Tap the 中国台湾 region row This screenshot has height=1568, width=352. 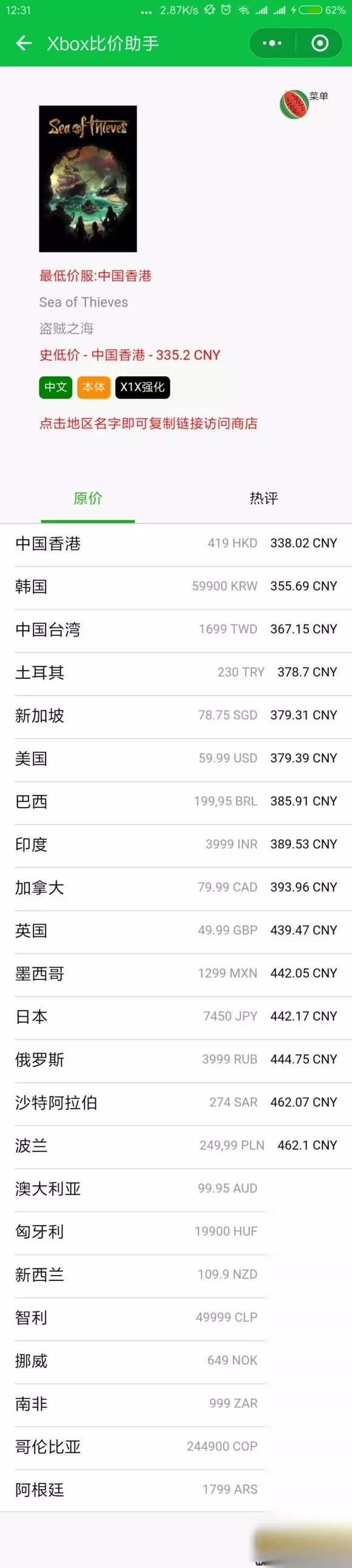(176, 629)
